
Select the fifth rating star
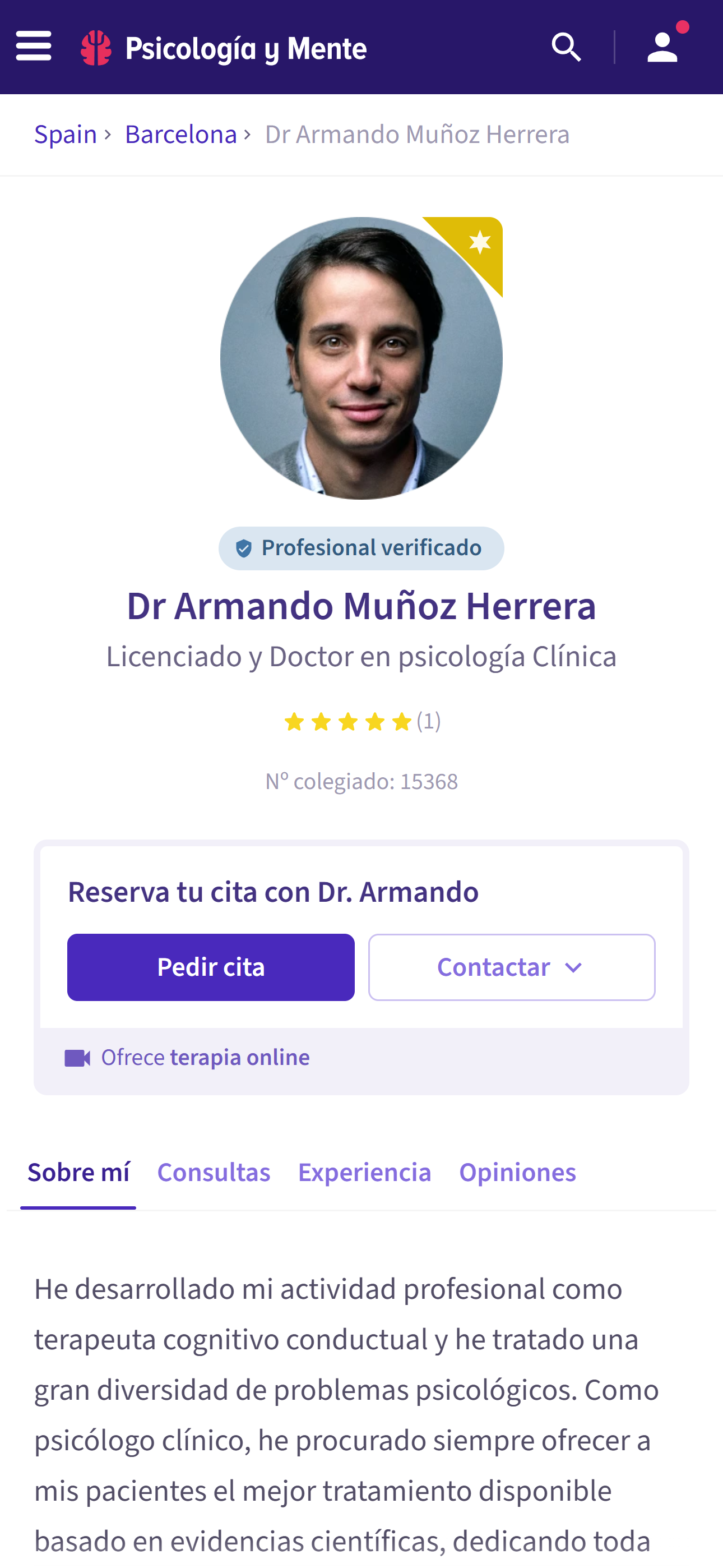402,721
